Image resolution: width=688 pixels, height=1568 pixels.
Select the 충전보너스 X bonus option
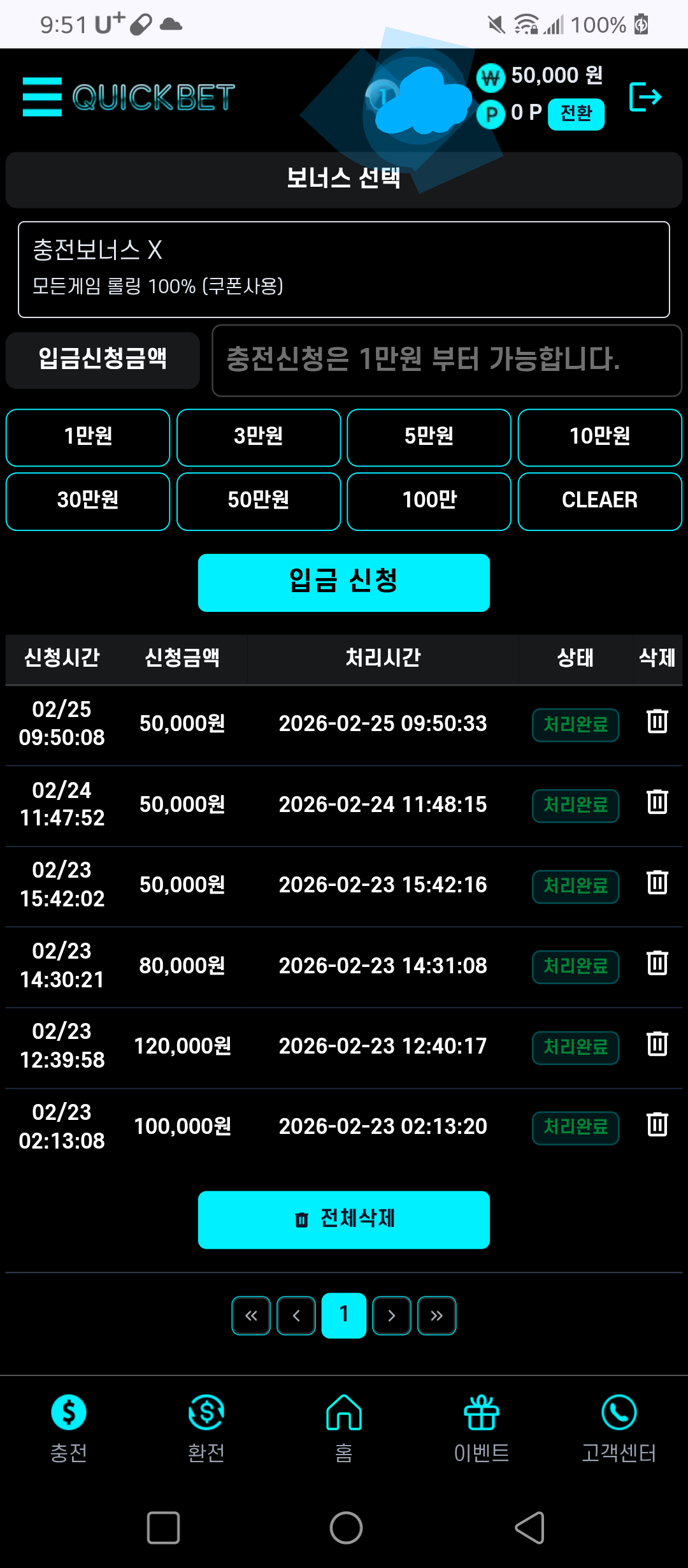(344, 269)
